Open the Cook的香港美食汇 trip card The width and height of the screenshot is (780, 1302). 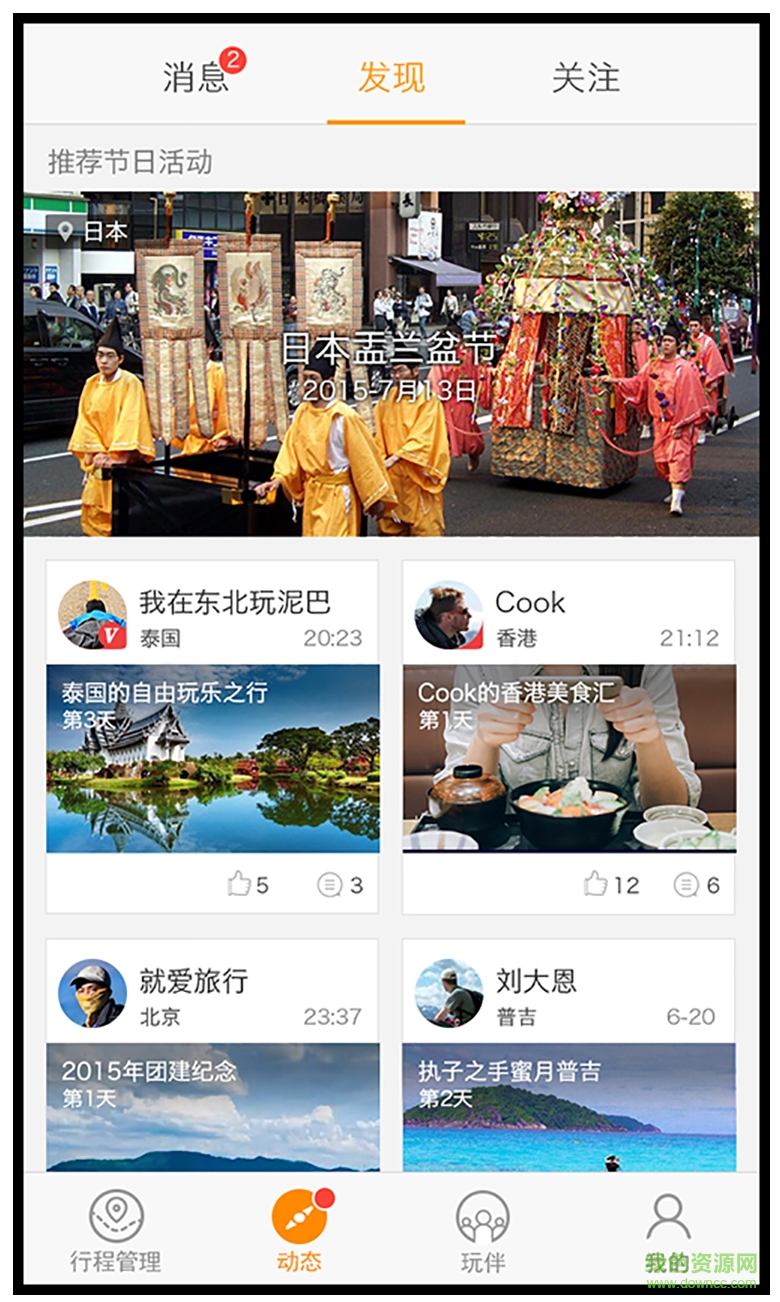tap(569, 758)
